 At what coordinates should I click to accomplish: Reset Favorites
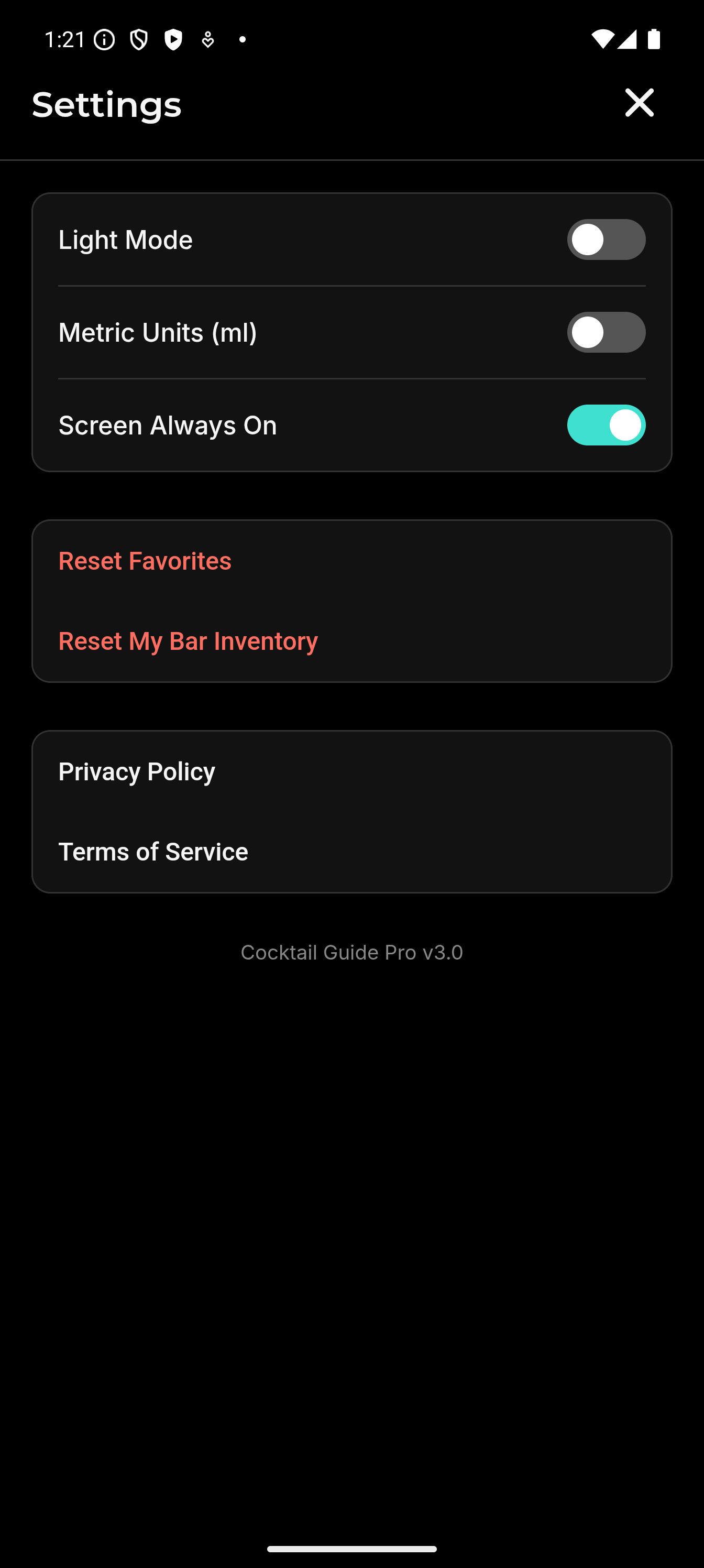[144, 561]
